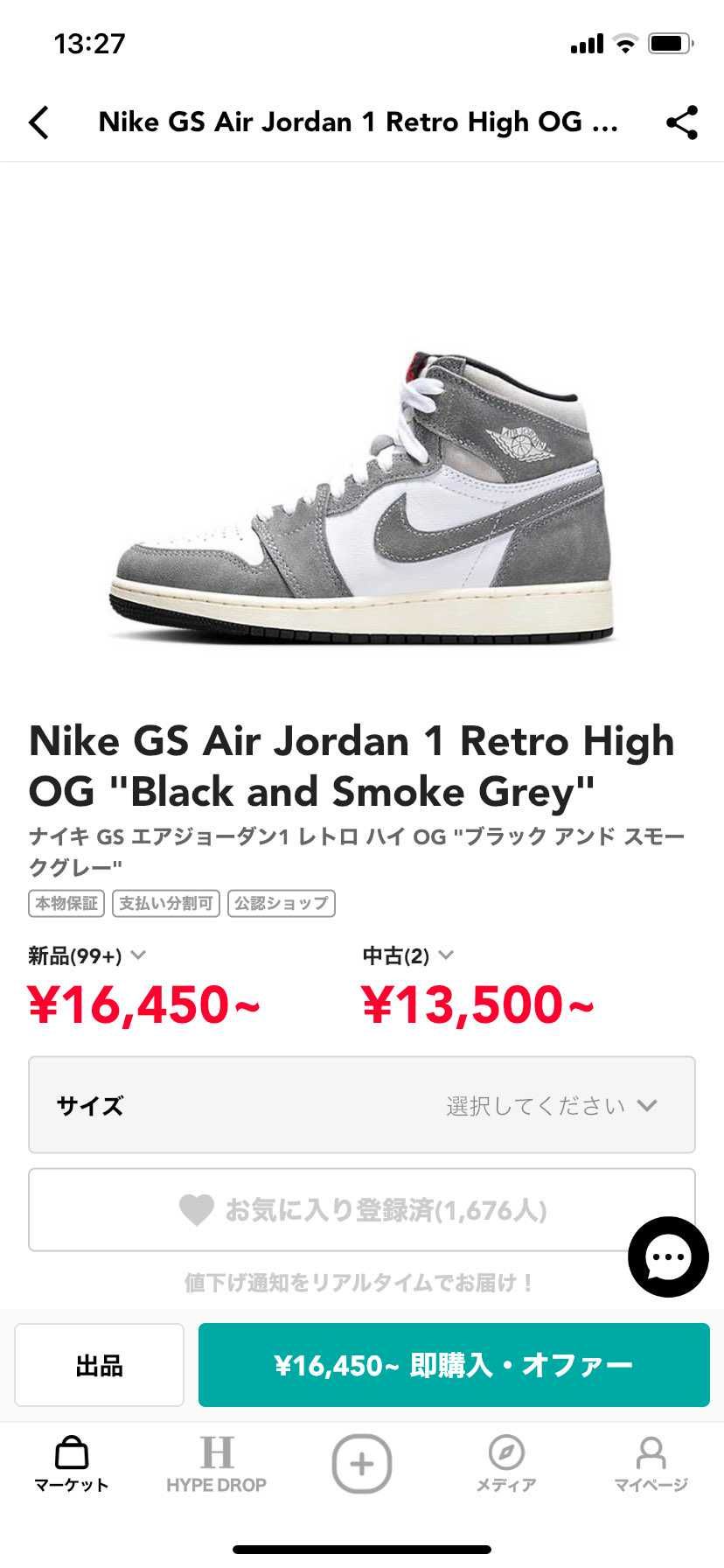Switch to the マーケット tab
The width and height of the screenshot is (724, 1568).
[72, 1465]
